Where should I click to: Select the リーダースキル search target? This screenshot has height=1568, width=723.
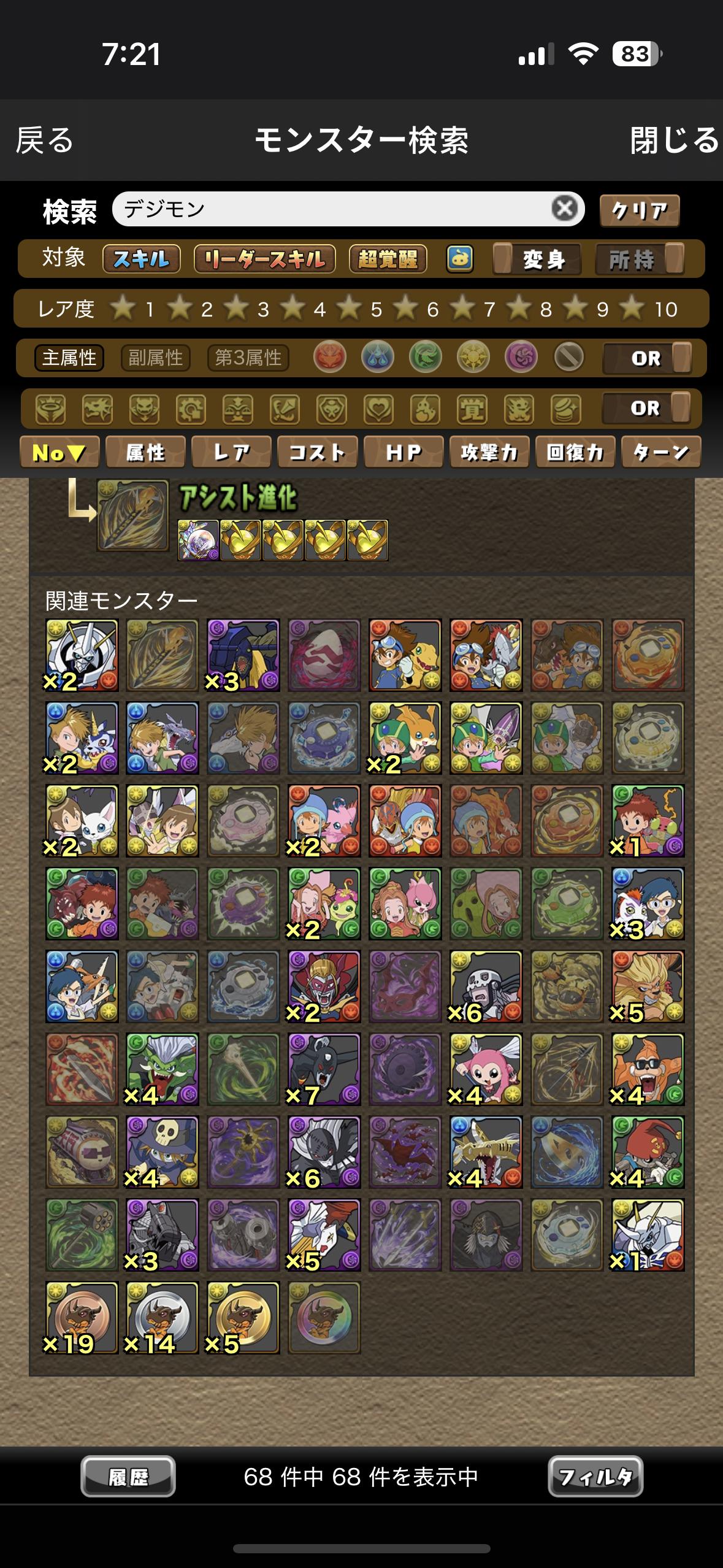(264, 259)
